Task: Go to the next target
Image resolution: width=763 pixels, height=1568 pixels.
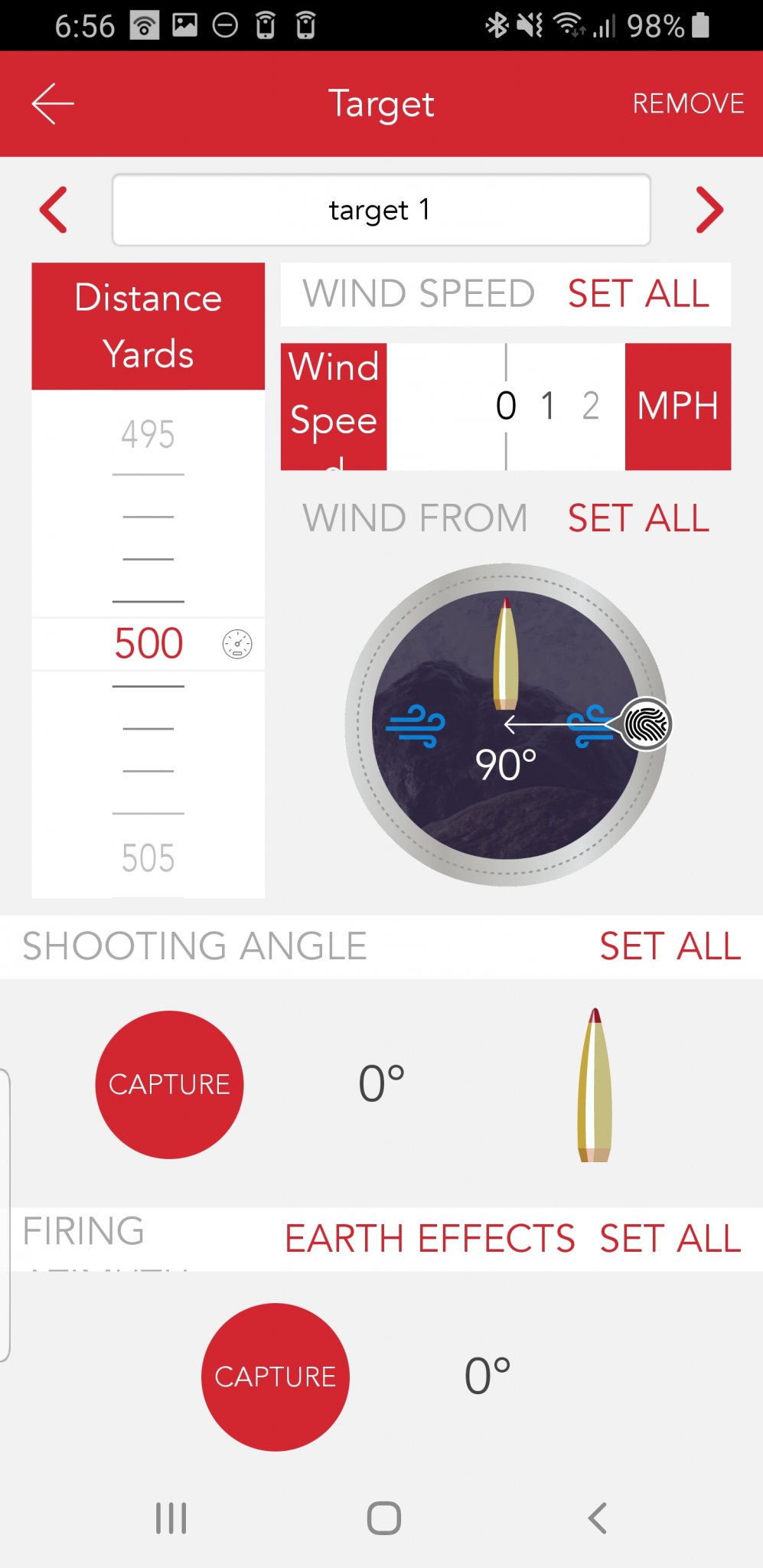Action: pos(709,210)
